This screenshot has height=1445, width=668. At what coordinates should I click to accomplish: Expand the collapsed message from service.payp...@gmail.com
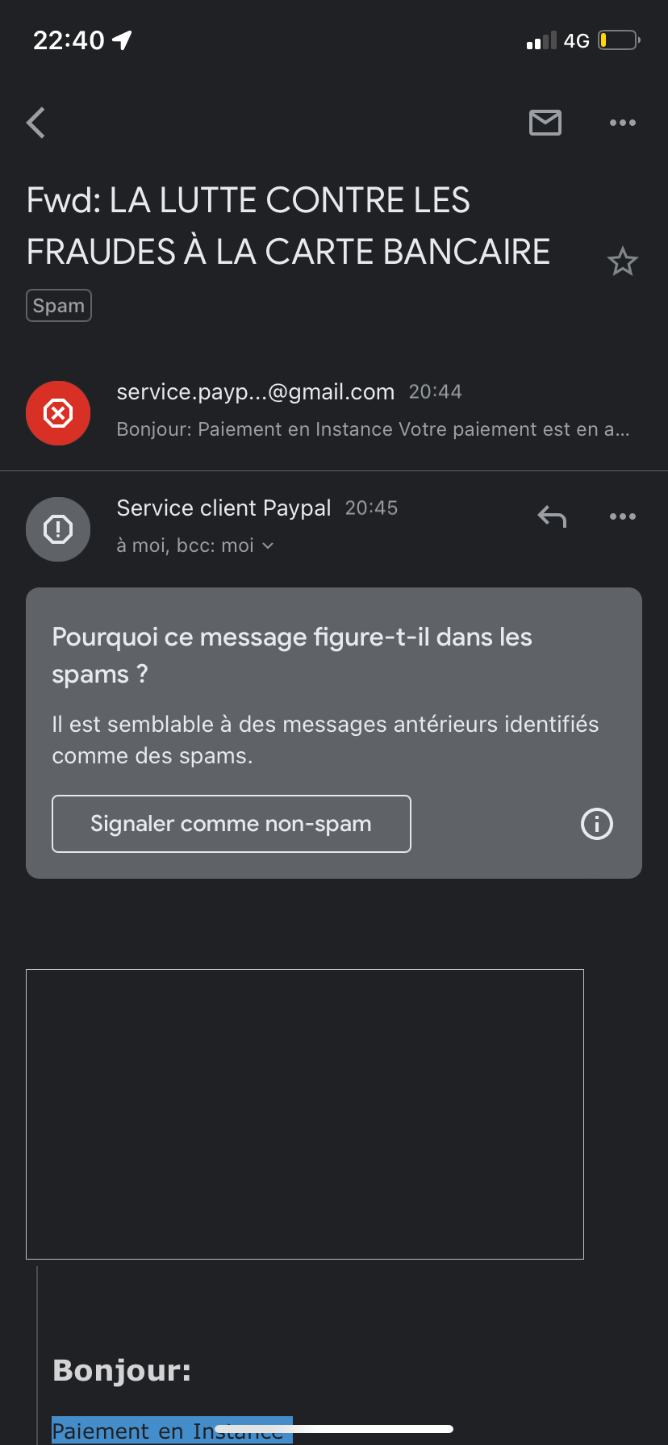click(334, 411)
